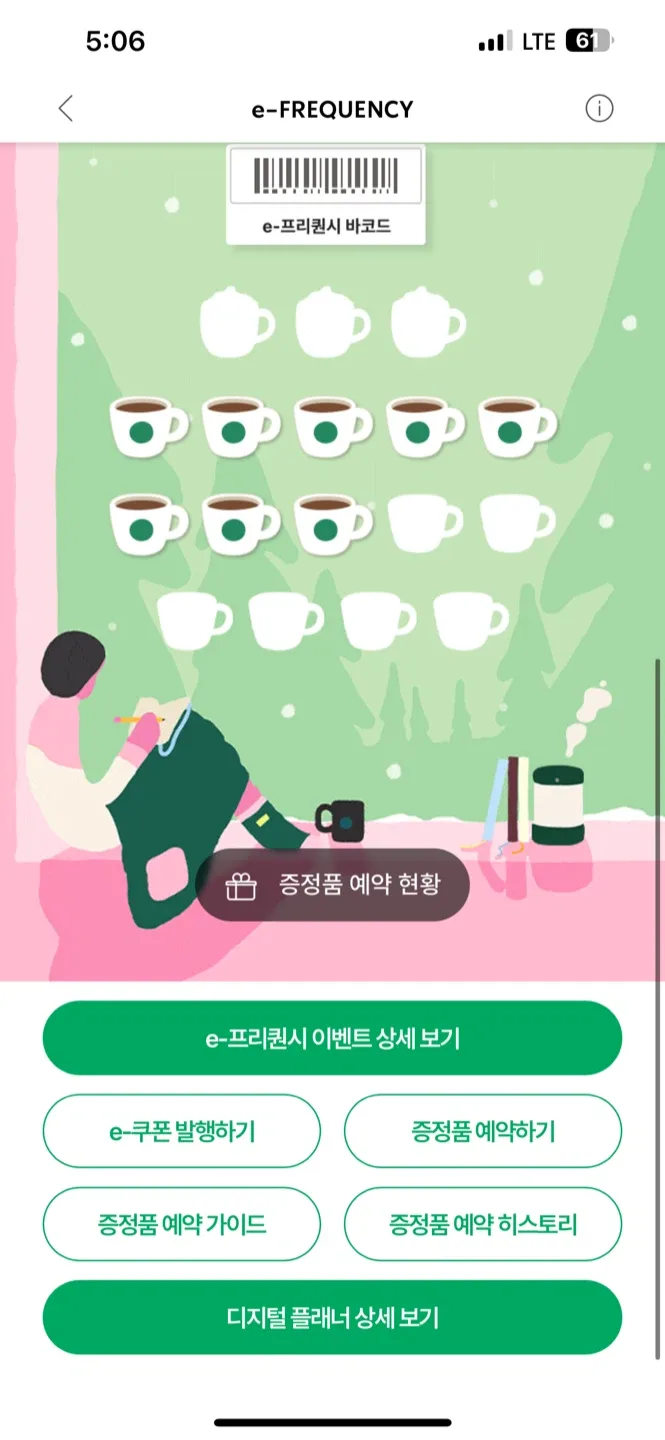Image resolution: width=665 pixels, height=1440 pixels.
Task: Go back using the back arrow
Action: (x=66, y=109)
